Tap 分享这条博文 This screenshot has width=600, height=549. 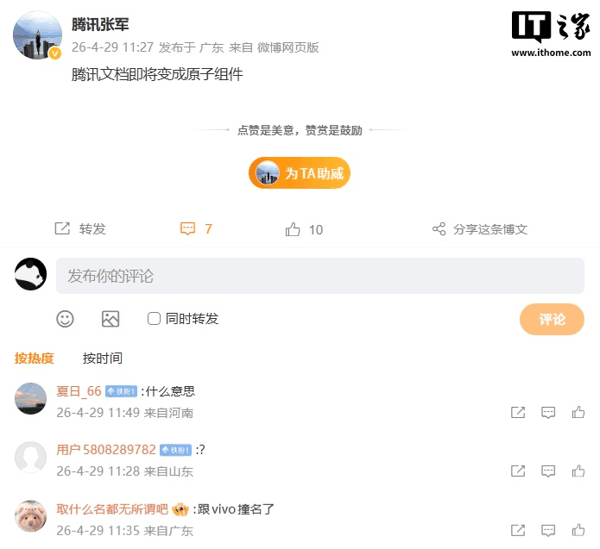(x=479, y=229)
